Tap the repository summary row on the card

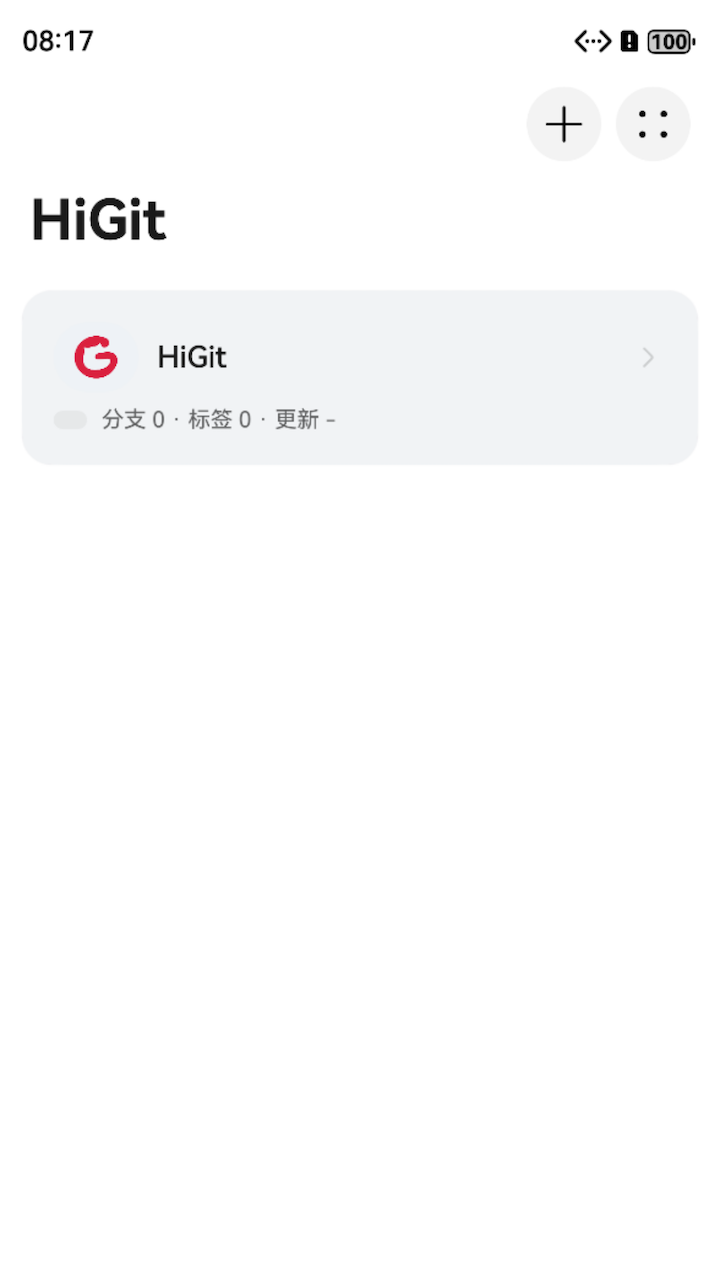pyautogui.click(x=200, y=419)
